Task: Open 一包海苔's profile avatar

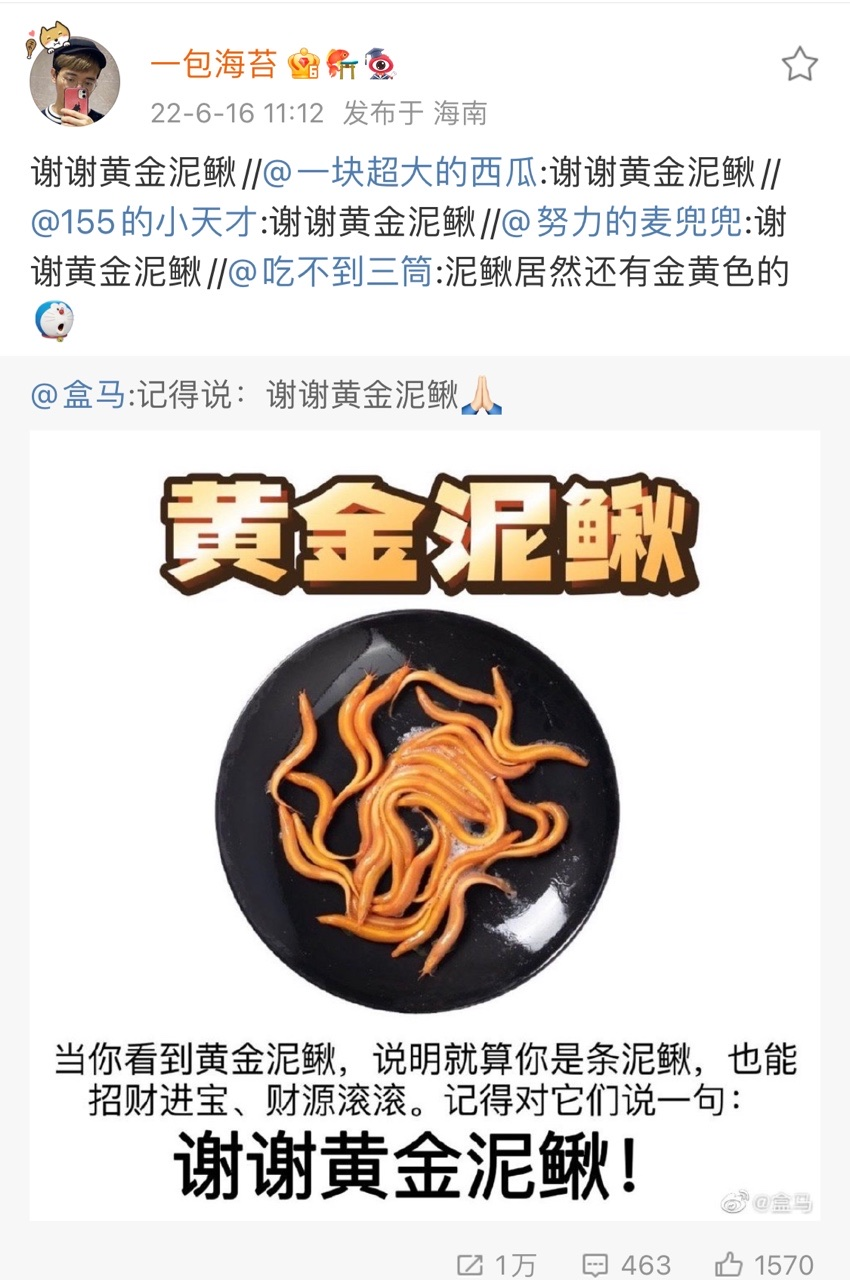Action: coord(74,82)
